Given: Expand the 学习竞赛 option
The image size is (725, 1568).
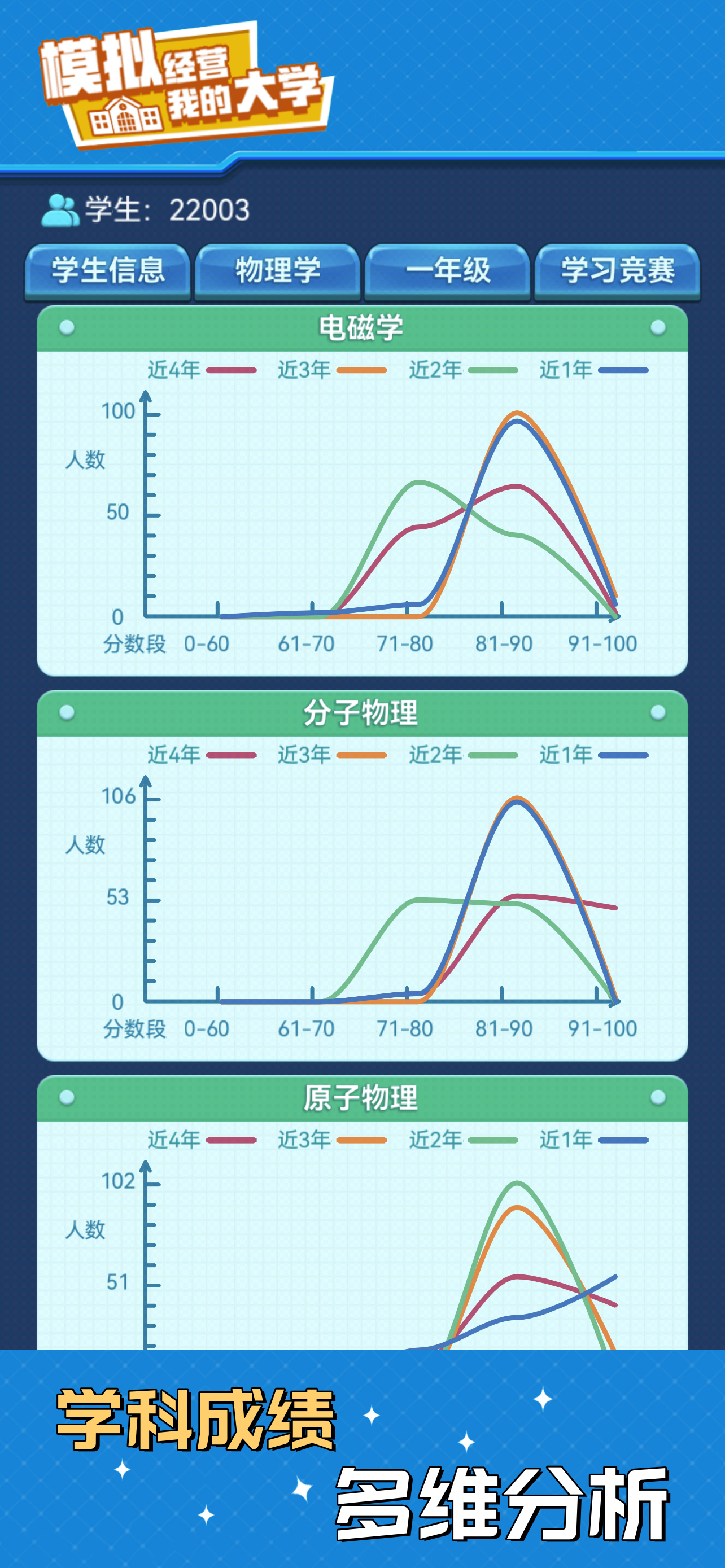Looking at the screenshot, I should click(618, 273).
